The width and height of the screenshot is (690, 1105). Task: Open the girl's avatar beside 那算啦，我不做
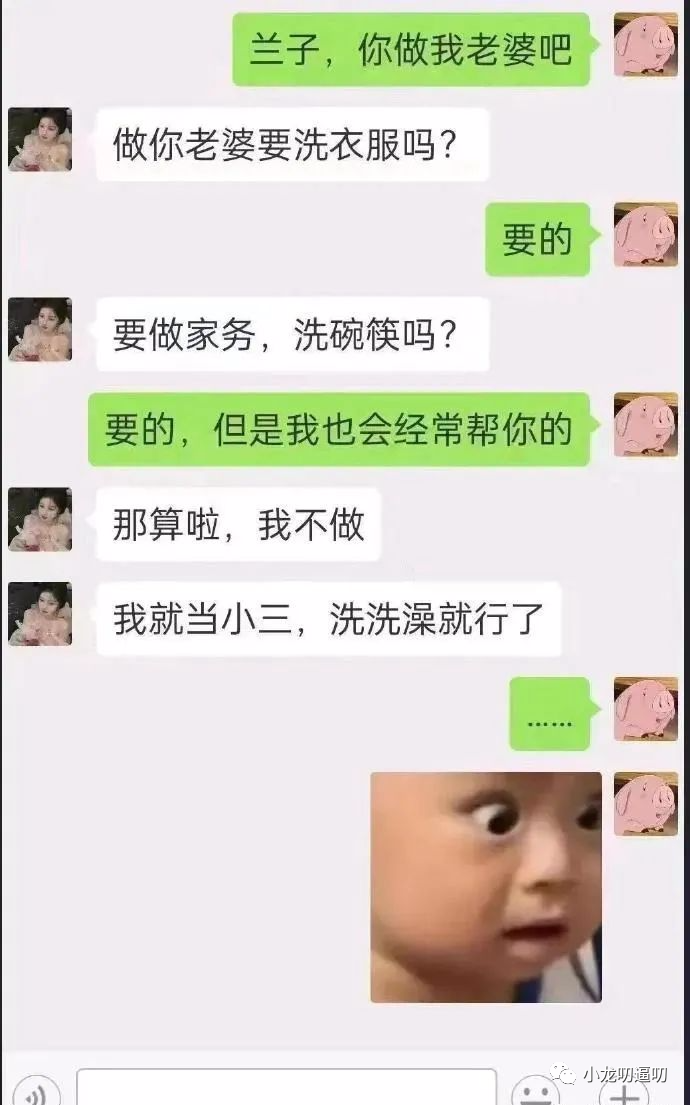pos(40,519)
